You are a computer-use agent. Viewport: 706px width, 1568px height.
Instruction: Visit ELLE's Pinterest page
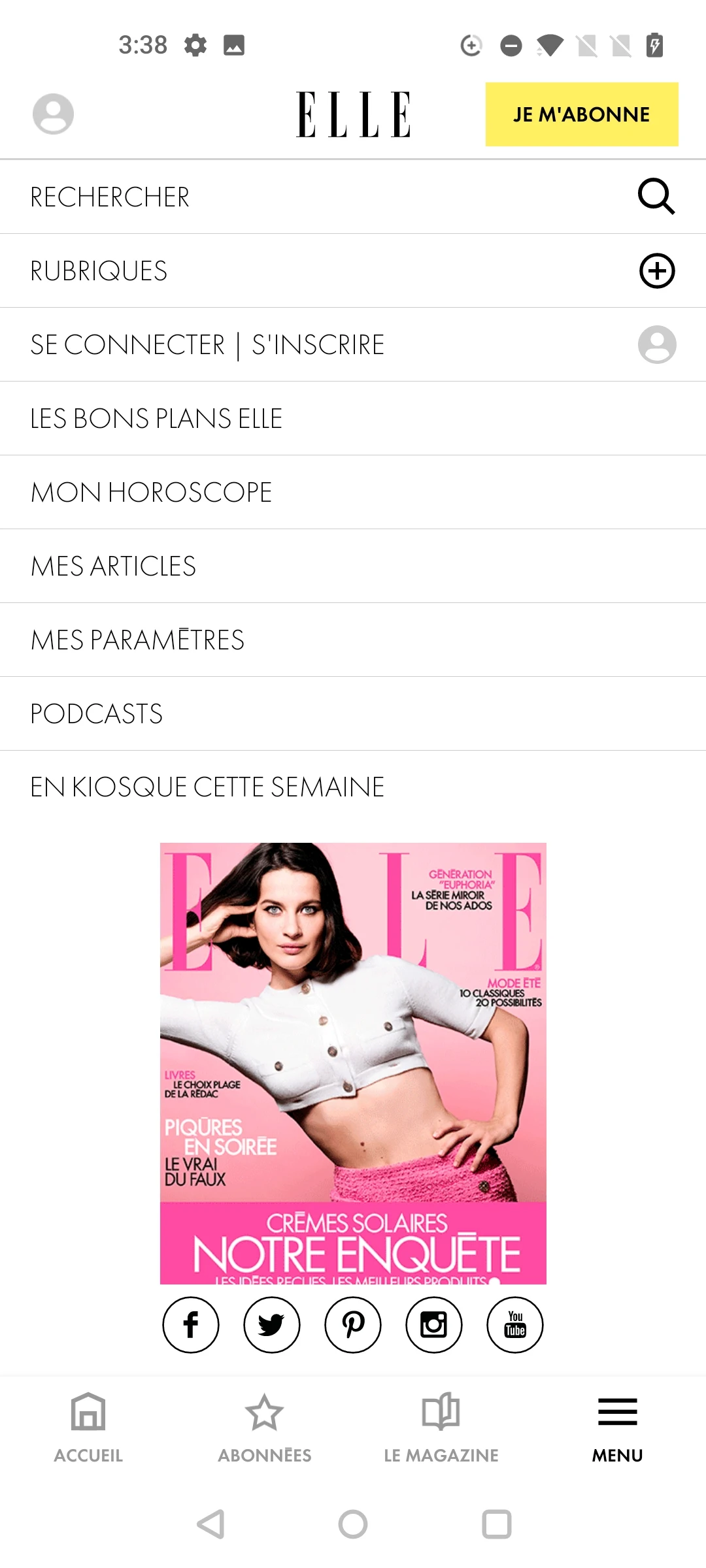353,1325
